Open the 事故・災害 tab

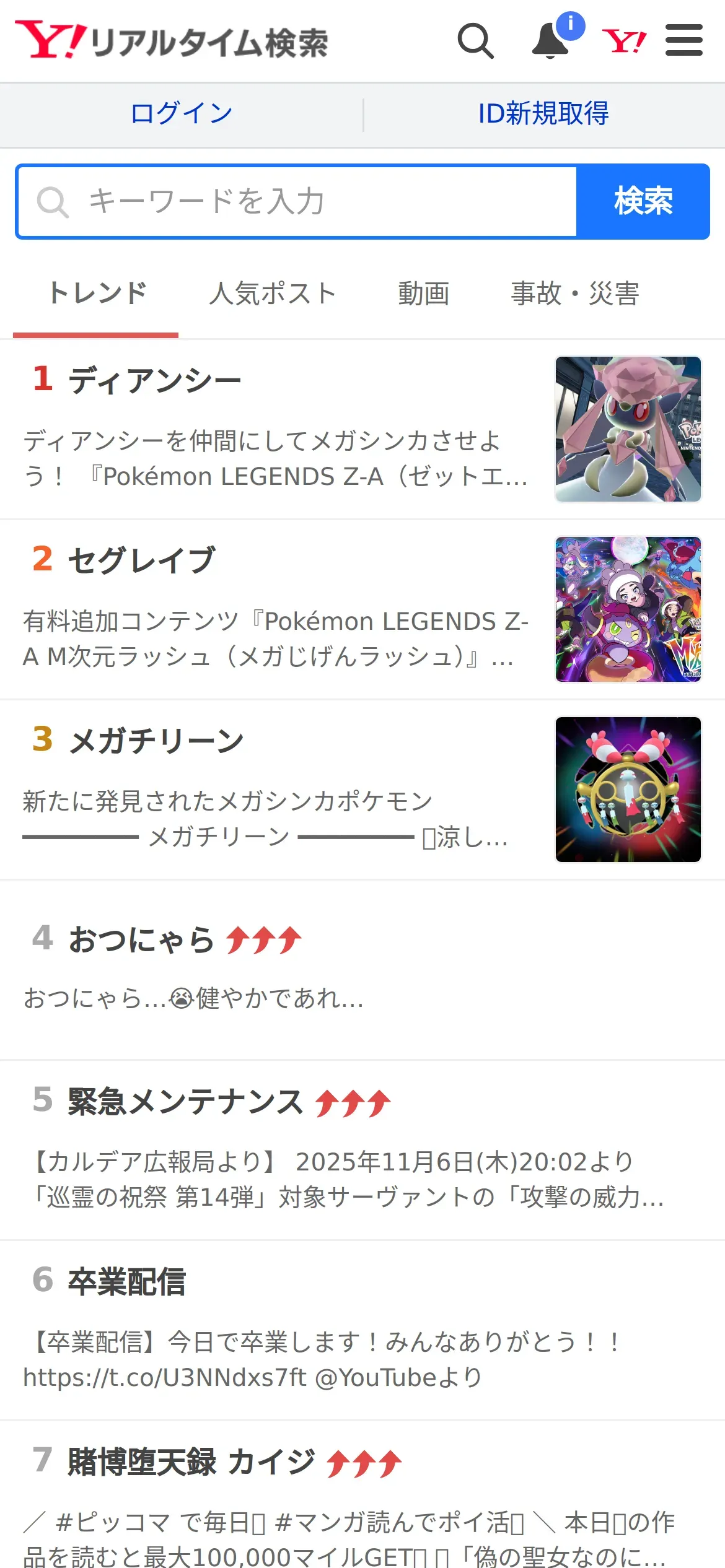pyautogui.click(x=574, y=294)
